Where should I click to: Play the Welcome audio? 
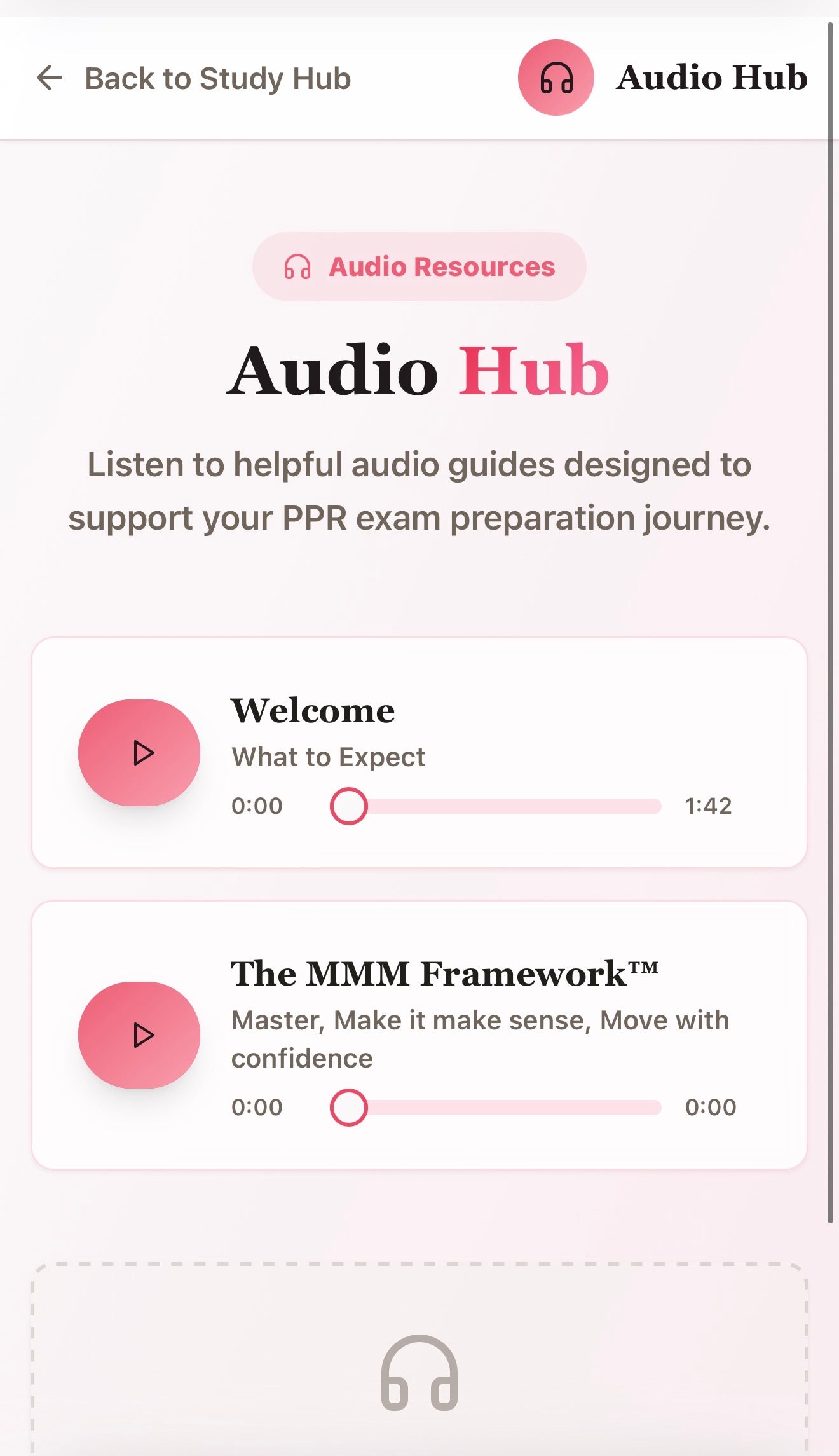click(x=139, y=753)
